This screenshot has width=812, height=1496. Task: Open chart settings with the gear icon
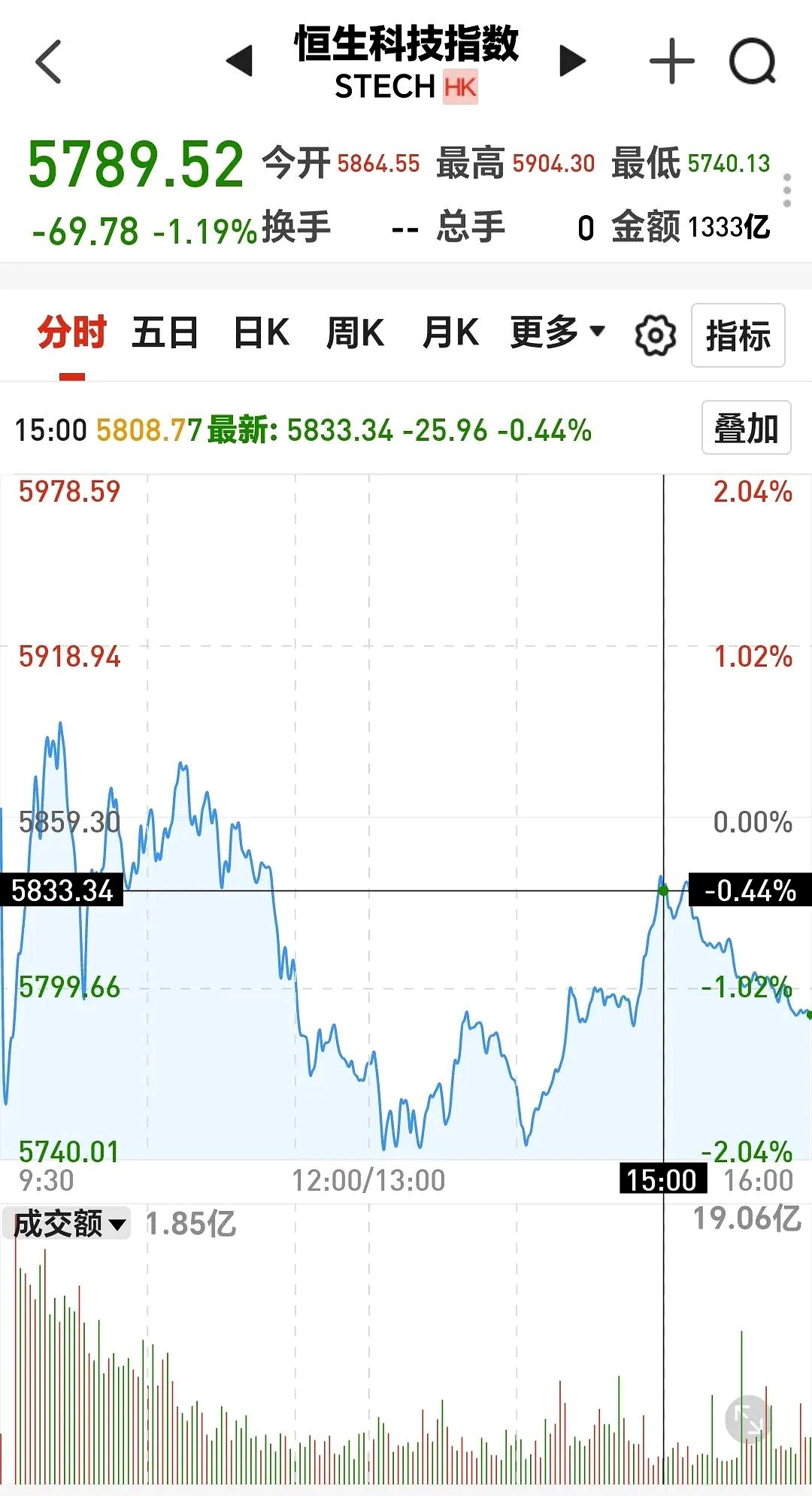653,335
